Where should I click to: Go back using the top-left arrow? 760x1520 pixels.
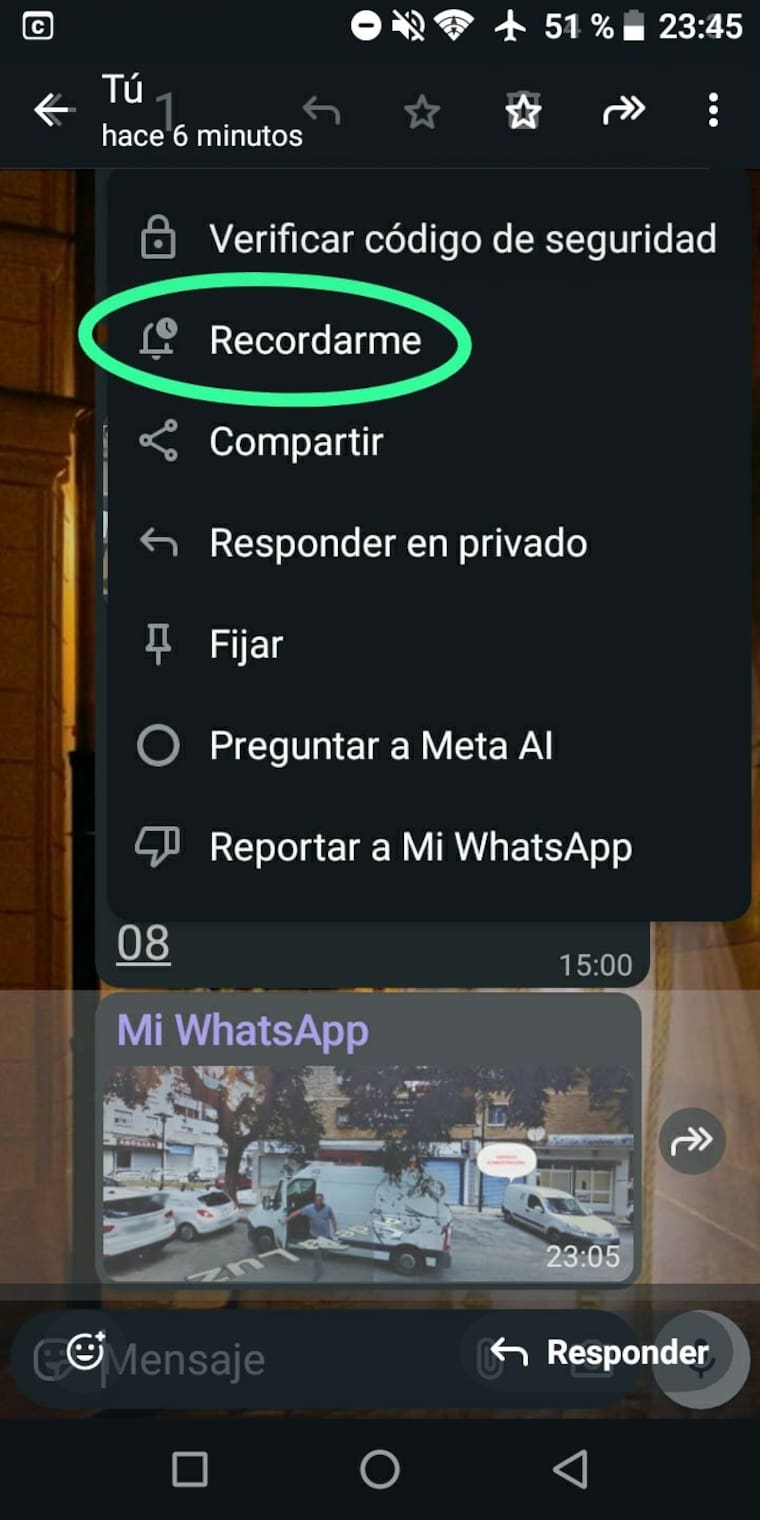52,110
